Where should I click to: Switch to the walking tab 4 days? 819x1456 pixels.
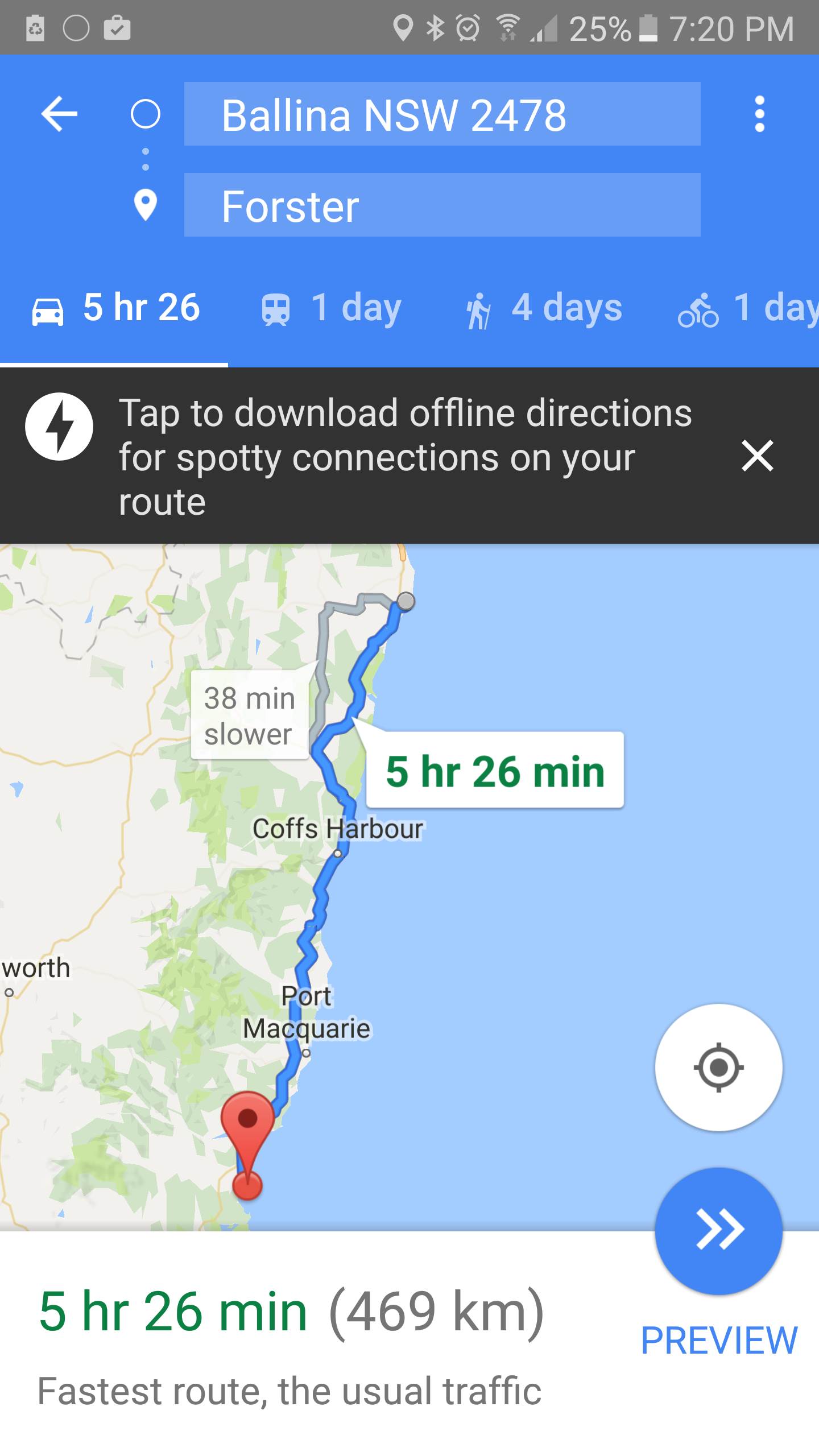(x=544, y=308)
